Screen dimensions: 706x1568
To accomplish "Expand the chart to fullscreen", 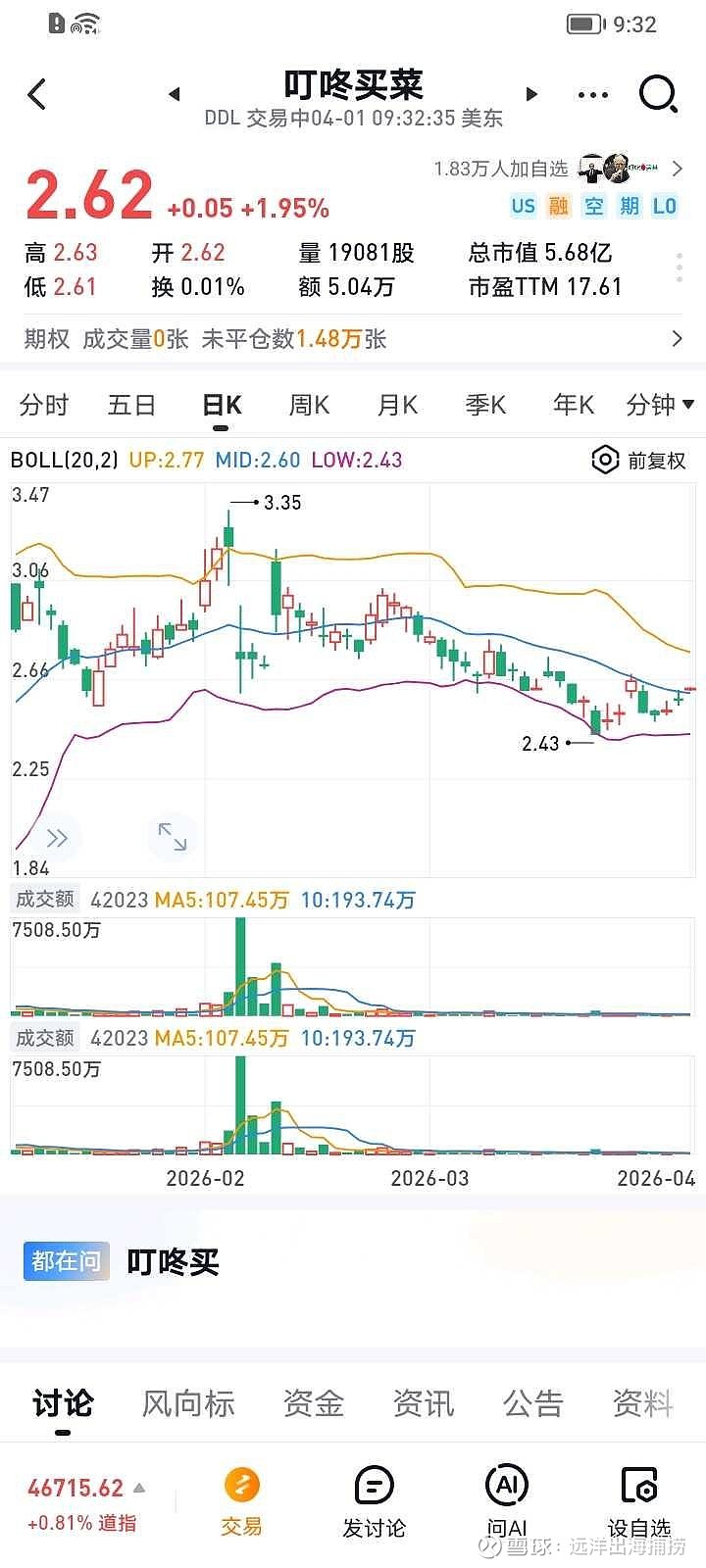I will [x=173, y=837].
